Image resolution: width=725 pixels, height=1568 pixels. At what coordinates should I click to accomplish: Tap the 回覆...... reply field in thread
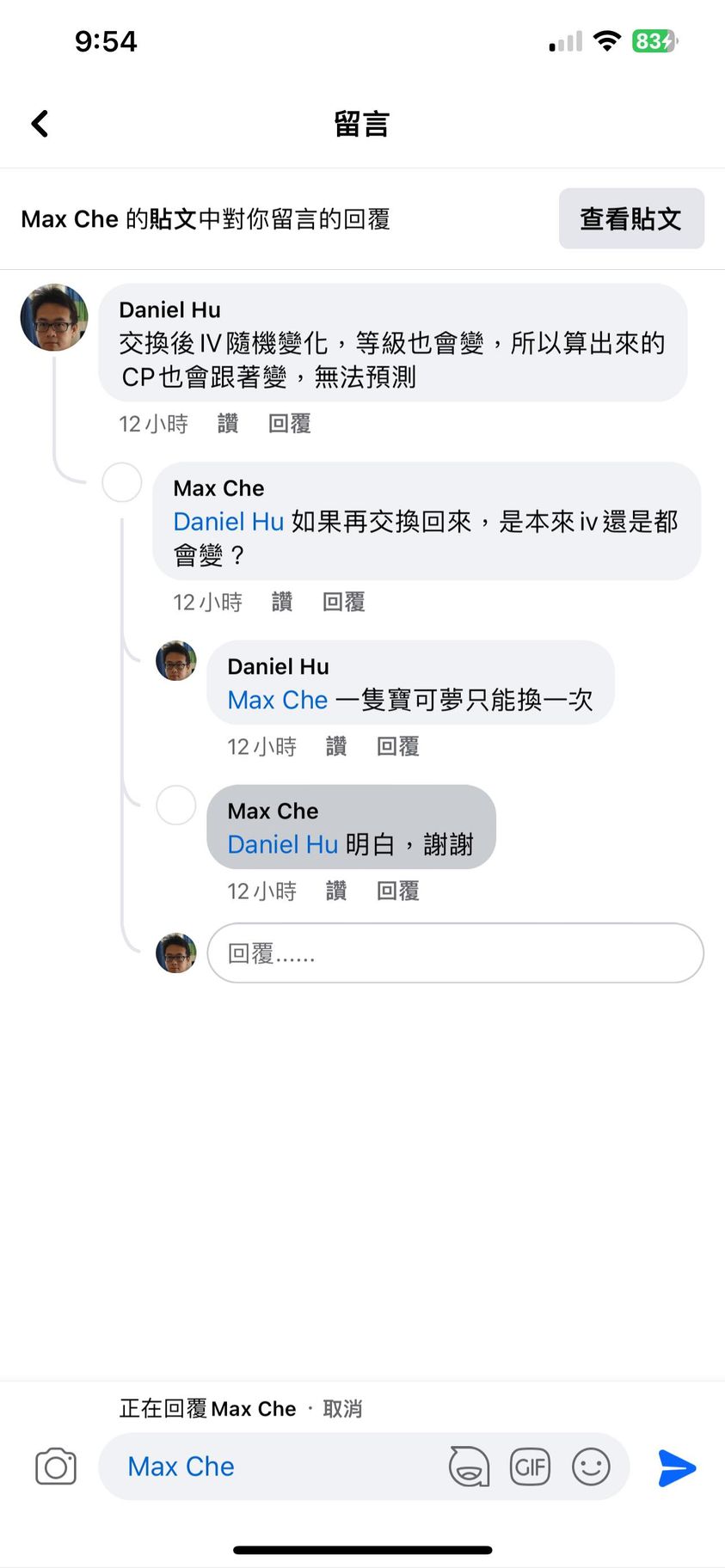(x=455, y=953)
